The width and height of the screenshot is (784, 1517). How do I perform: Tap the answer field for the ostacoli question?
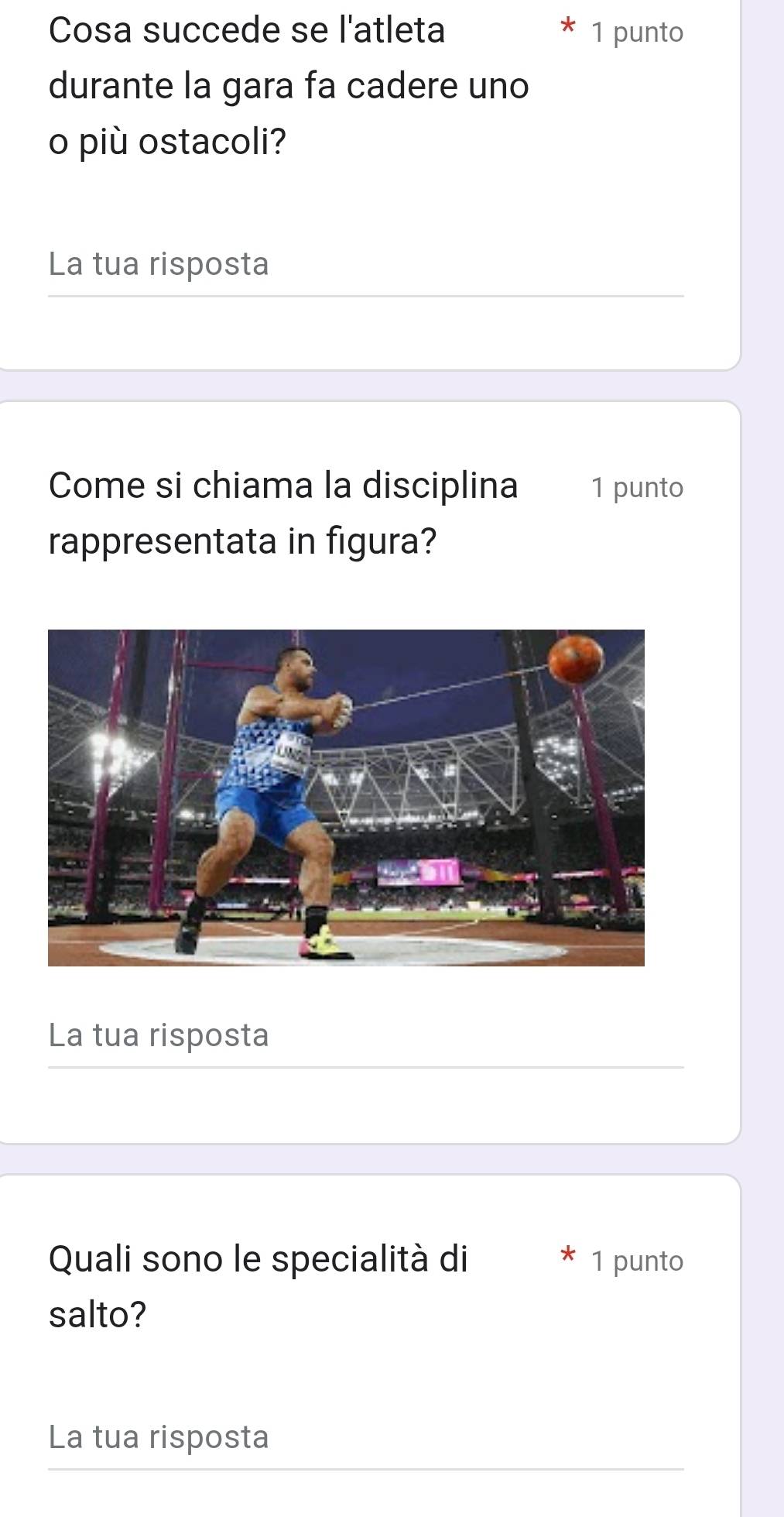tap(365, 266)
